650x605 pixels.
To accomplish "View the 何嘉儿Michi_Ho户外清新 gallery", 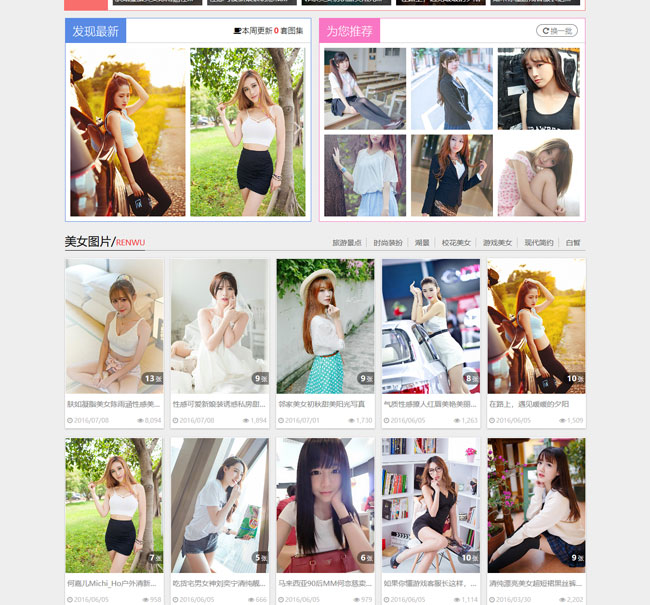I will 113,582.
